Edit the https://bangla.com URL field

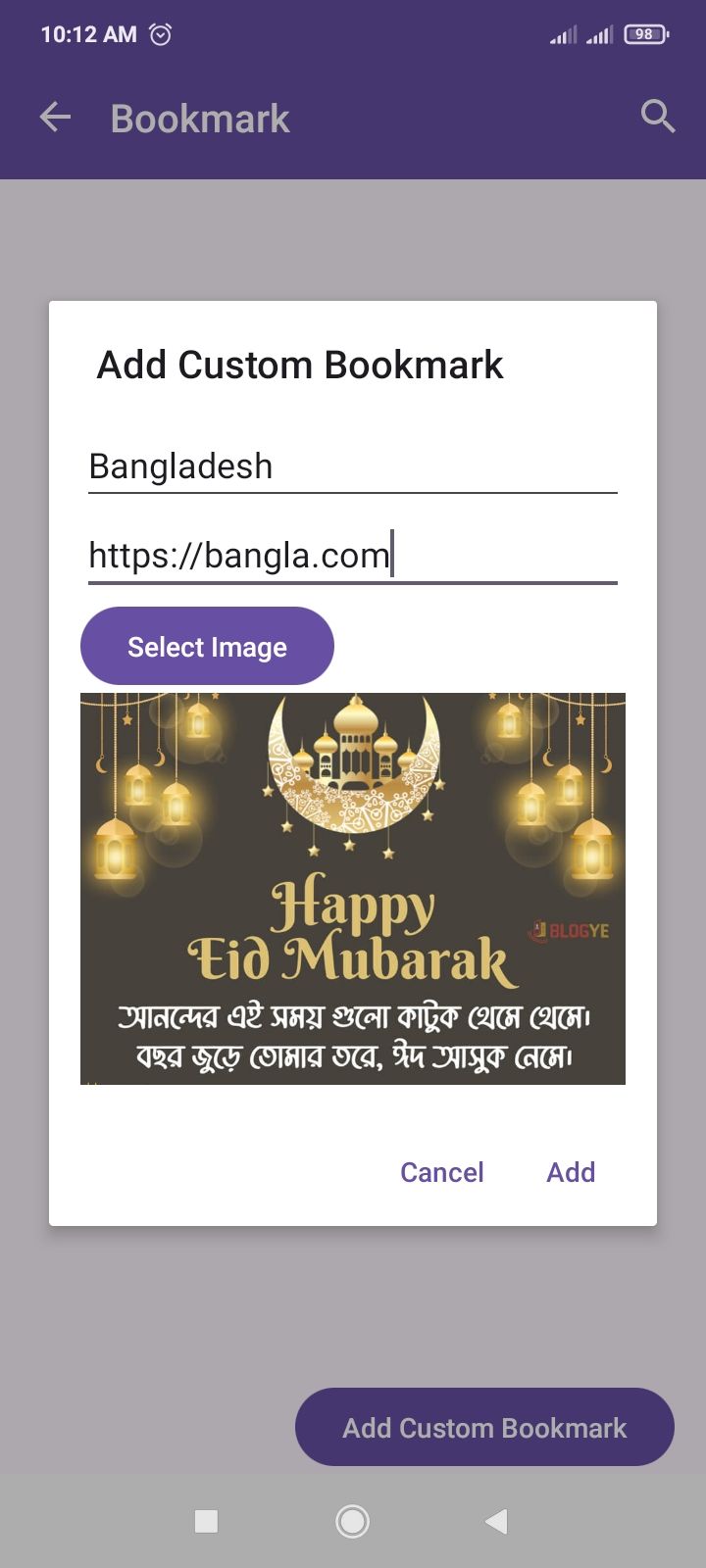click(353, 556)
